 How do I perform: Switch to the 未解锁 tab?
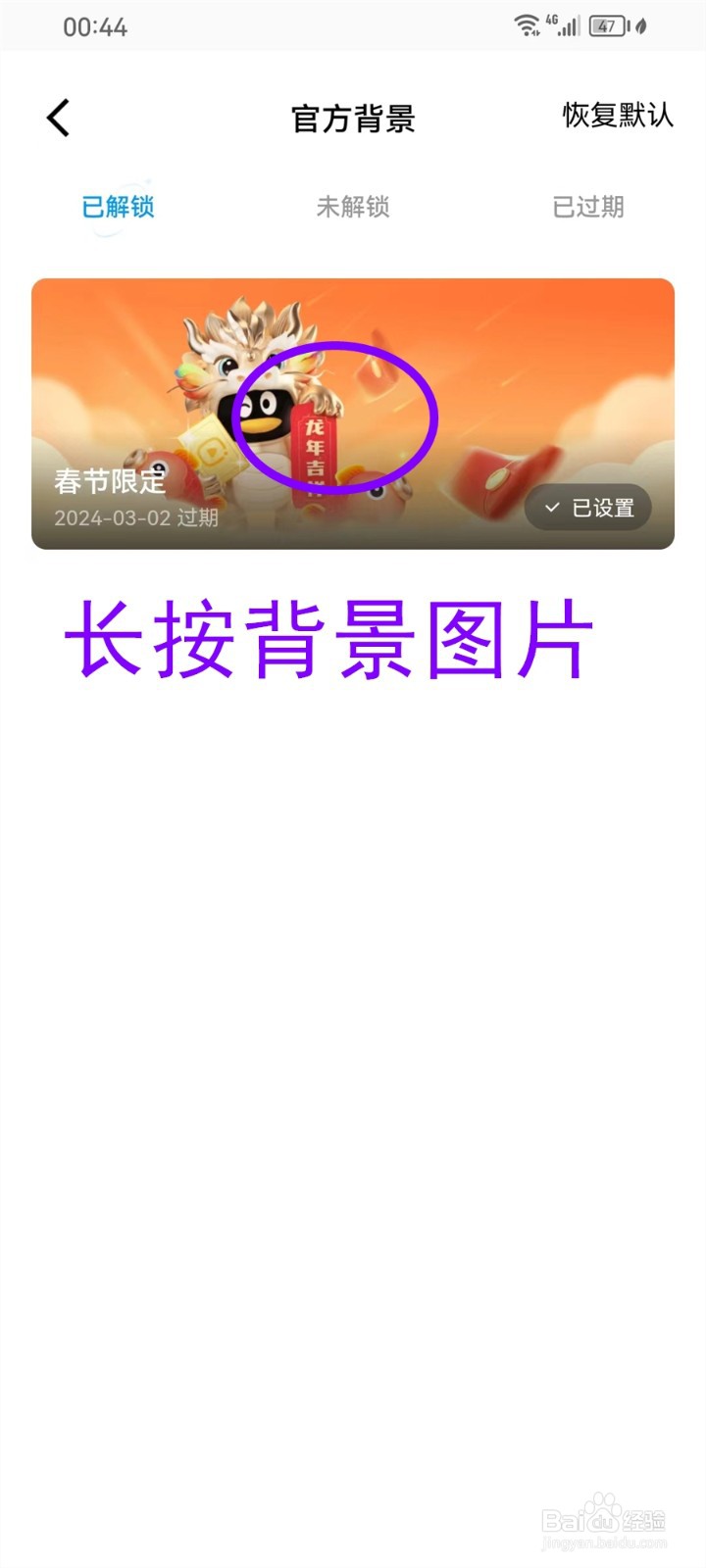pyautogui.click(x=355, y=206)
